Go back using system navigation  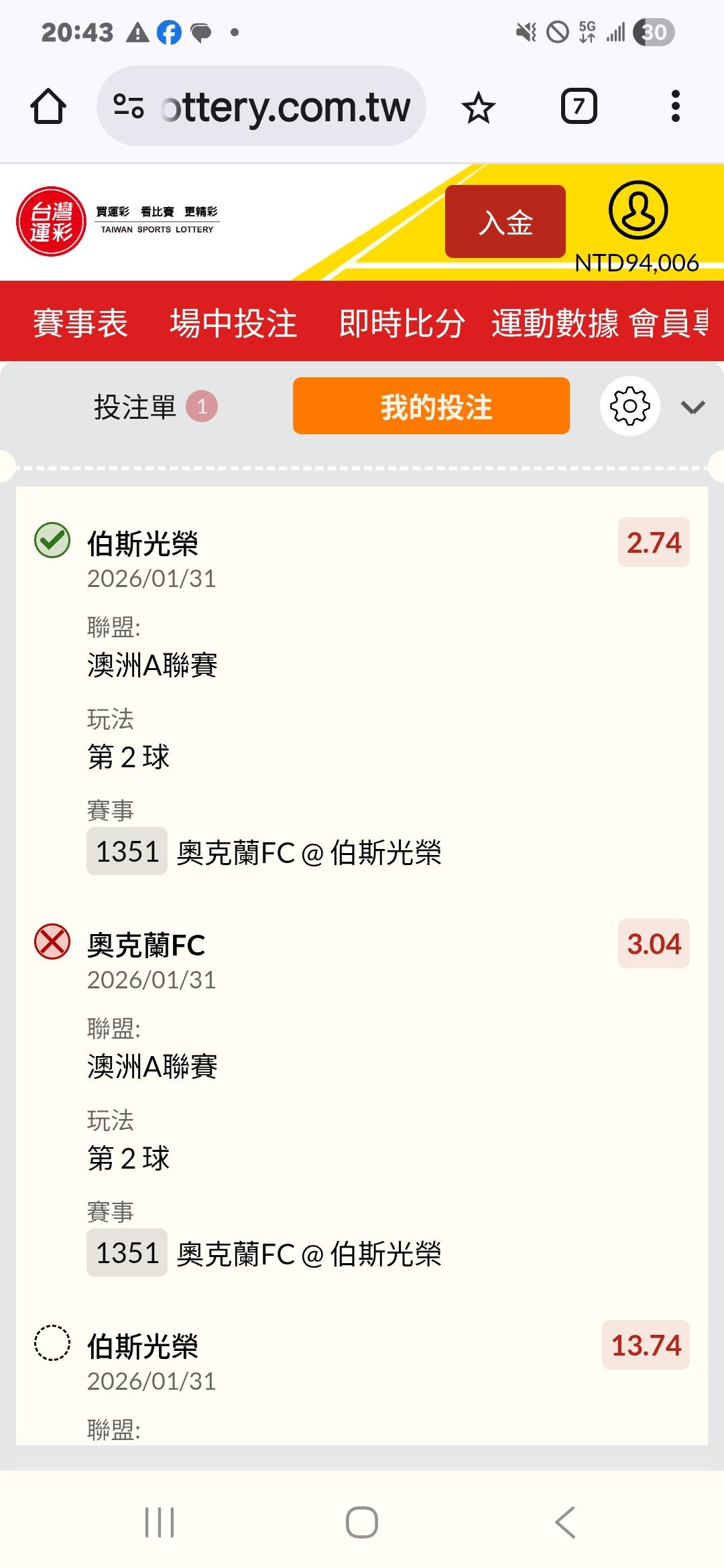click(x=565, y=1522)
